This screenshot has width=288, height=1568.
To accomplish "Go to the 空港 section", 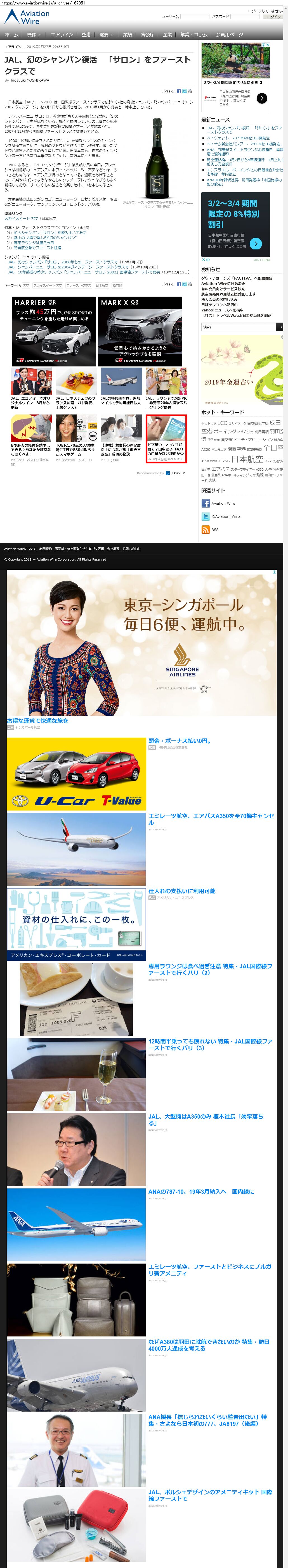I will (x=86, y=35).
